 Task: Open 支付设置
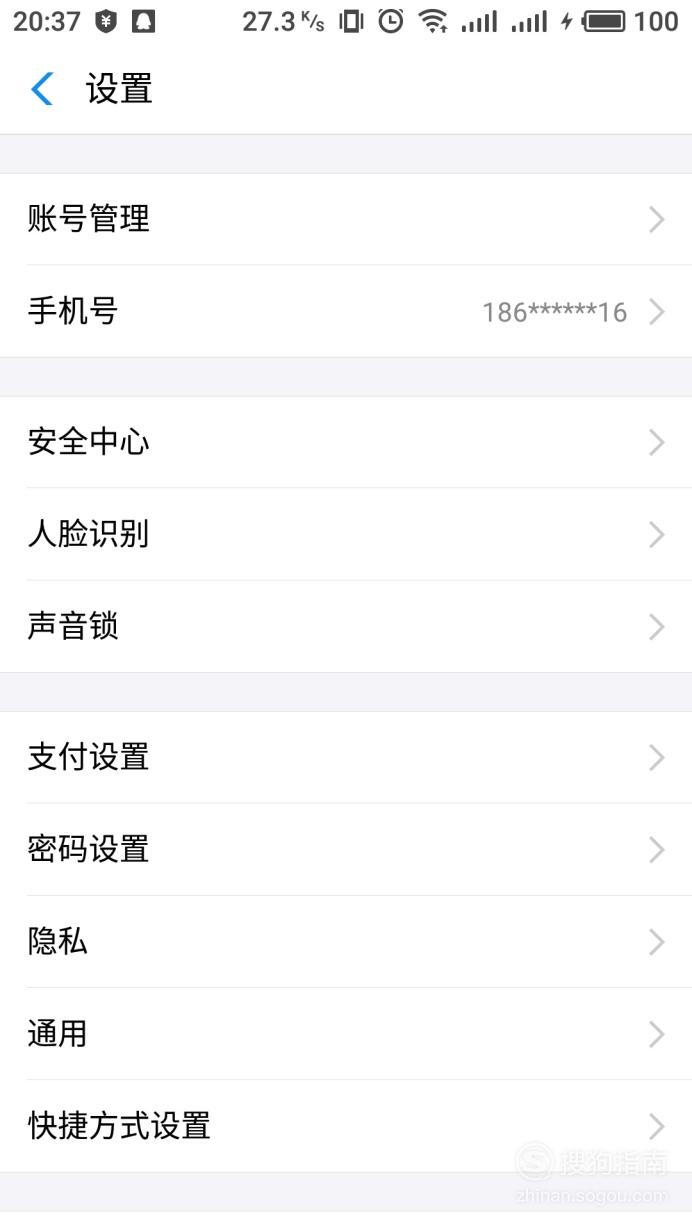tap(346, 757)
